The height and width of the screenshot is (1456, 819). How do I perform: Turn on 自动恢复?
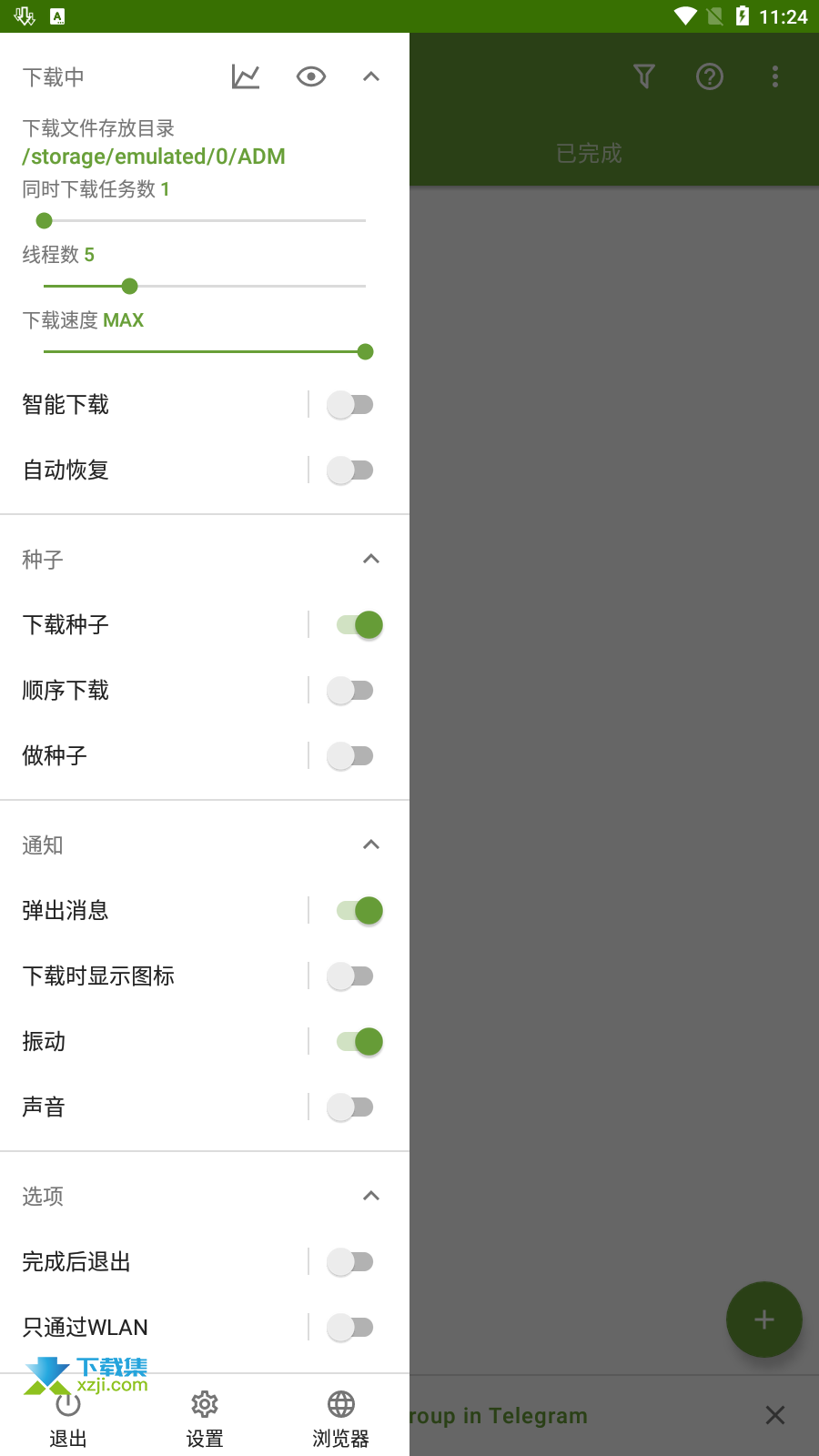[x=351, y=470]
